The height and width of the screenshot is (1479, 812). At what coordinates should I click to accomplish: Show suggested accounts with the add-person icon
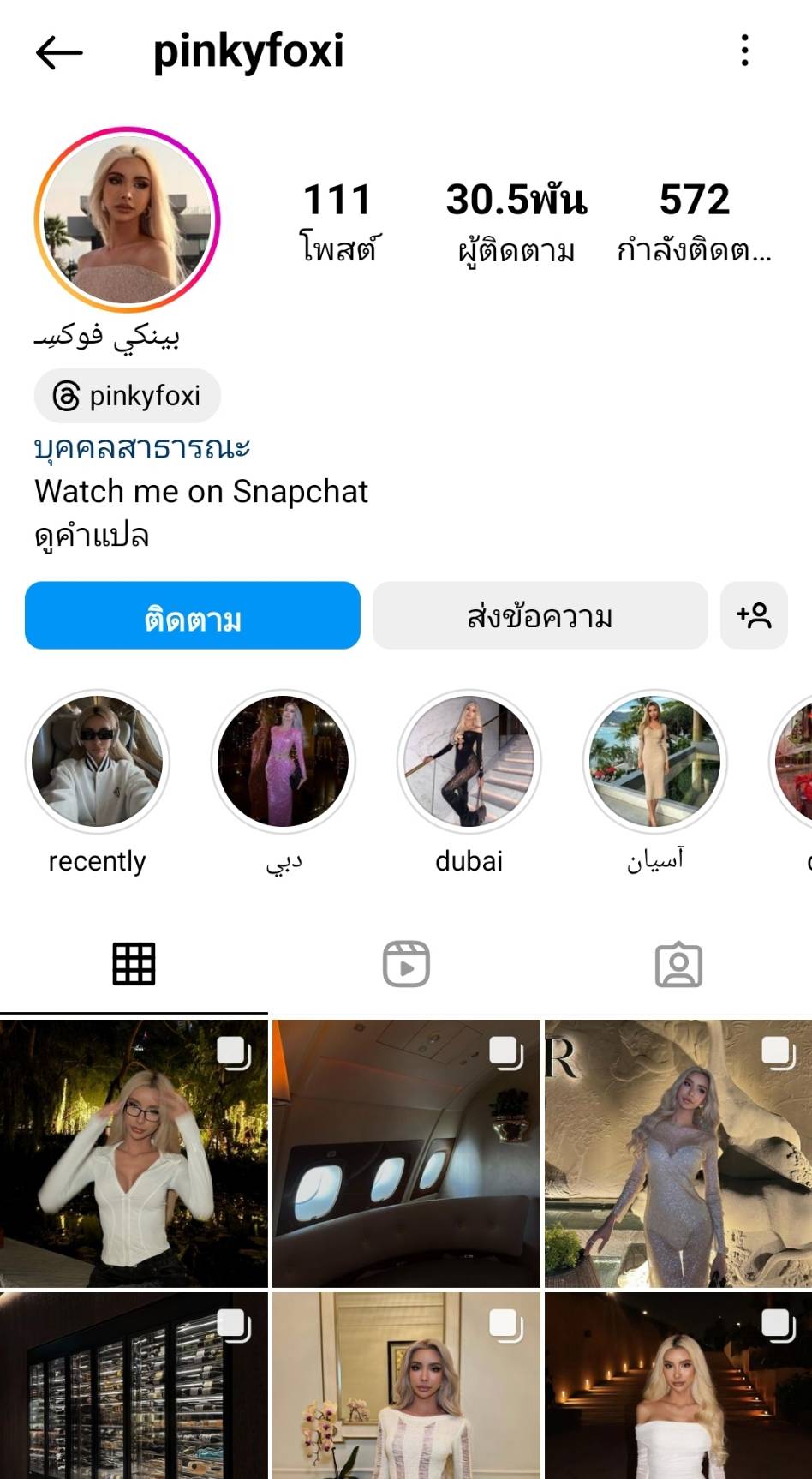pos(754,615)
